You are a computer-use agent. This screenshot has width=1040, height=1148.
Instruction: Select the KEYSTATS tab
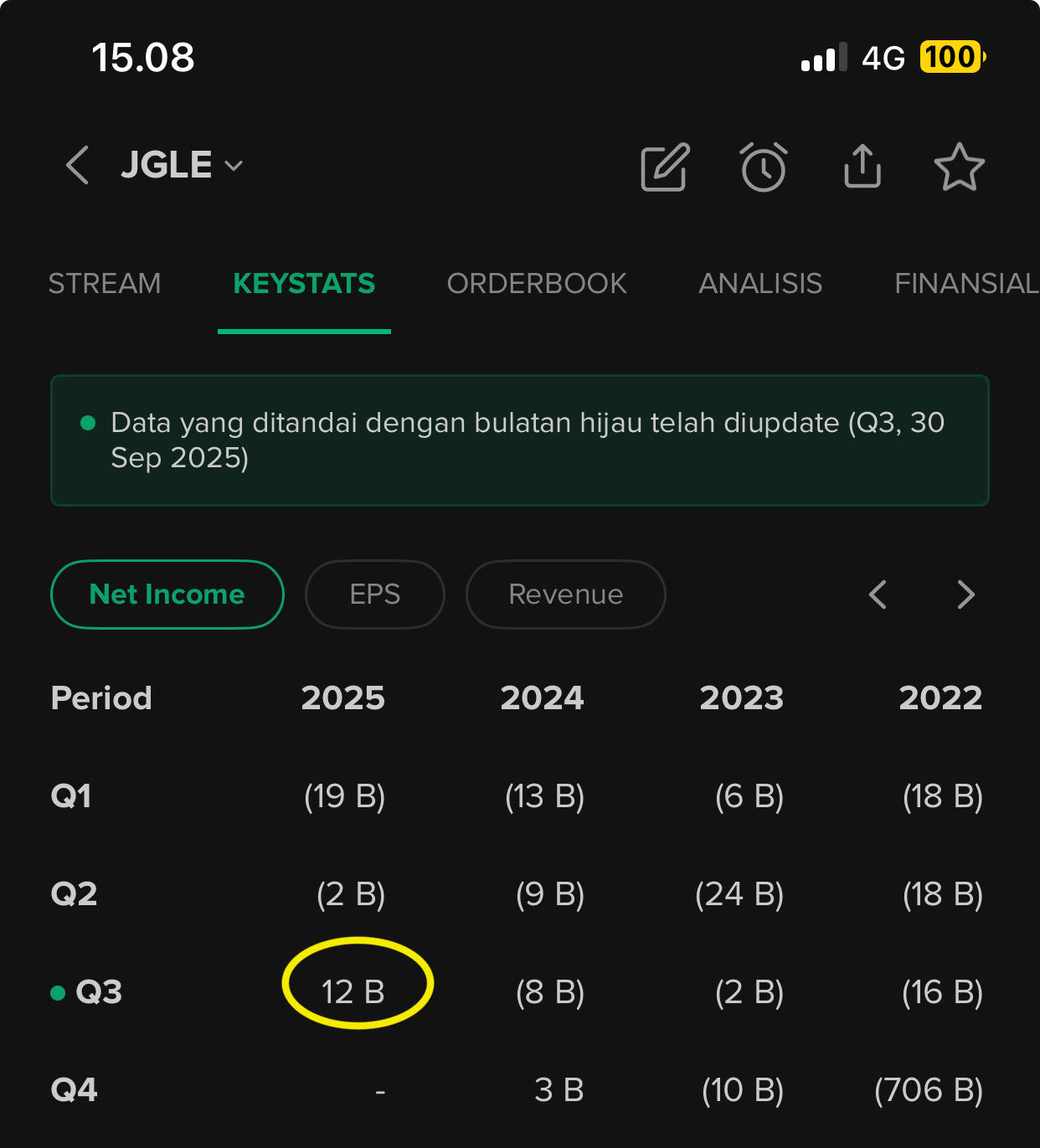pyautogui.click(x=304, y=284)
